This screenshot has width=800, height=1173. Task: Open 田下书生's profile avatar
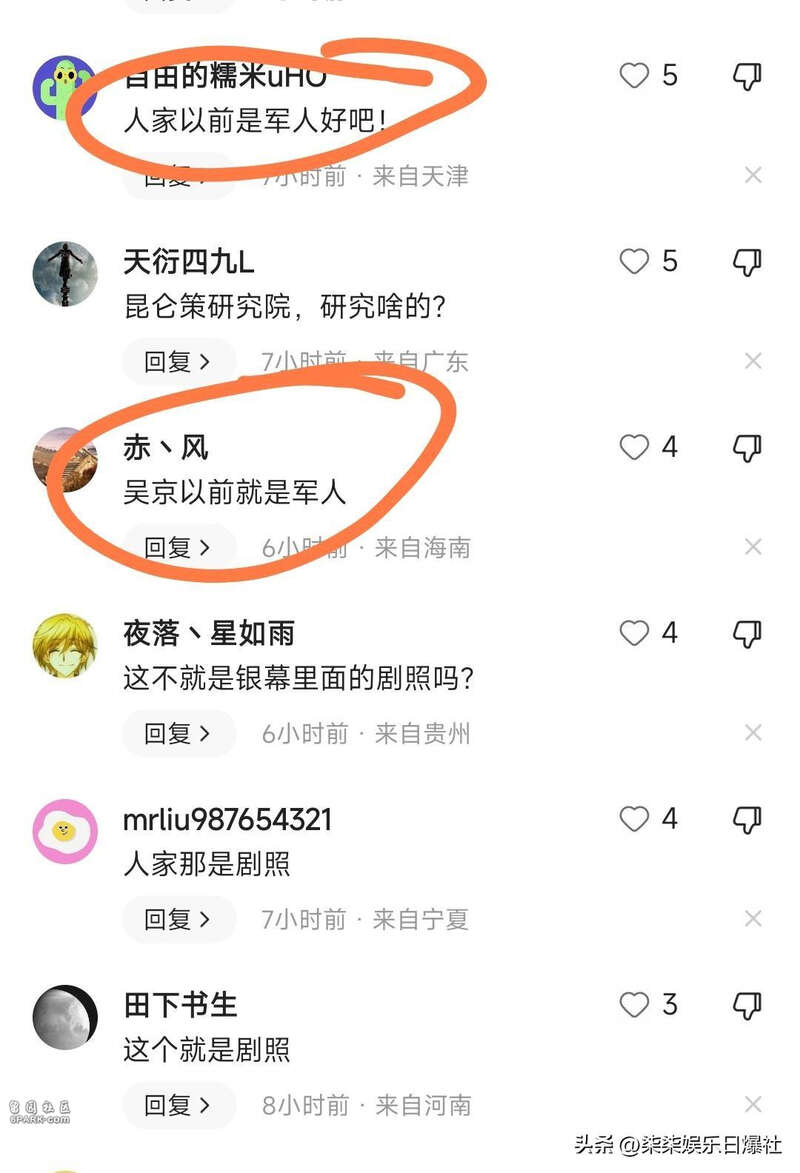(x=65, y=1017)
